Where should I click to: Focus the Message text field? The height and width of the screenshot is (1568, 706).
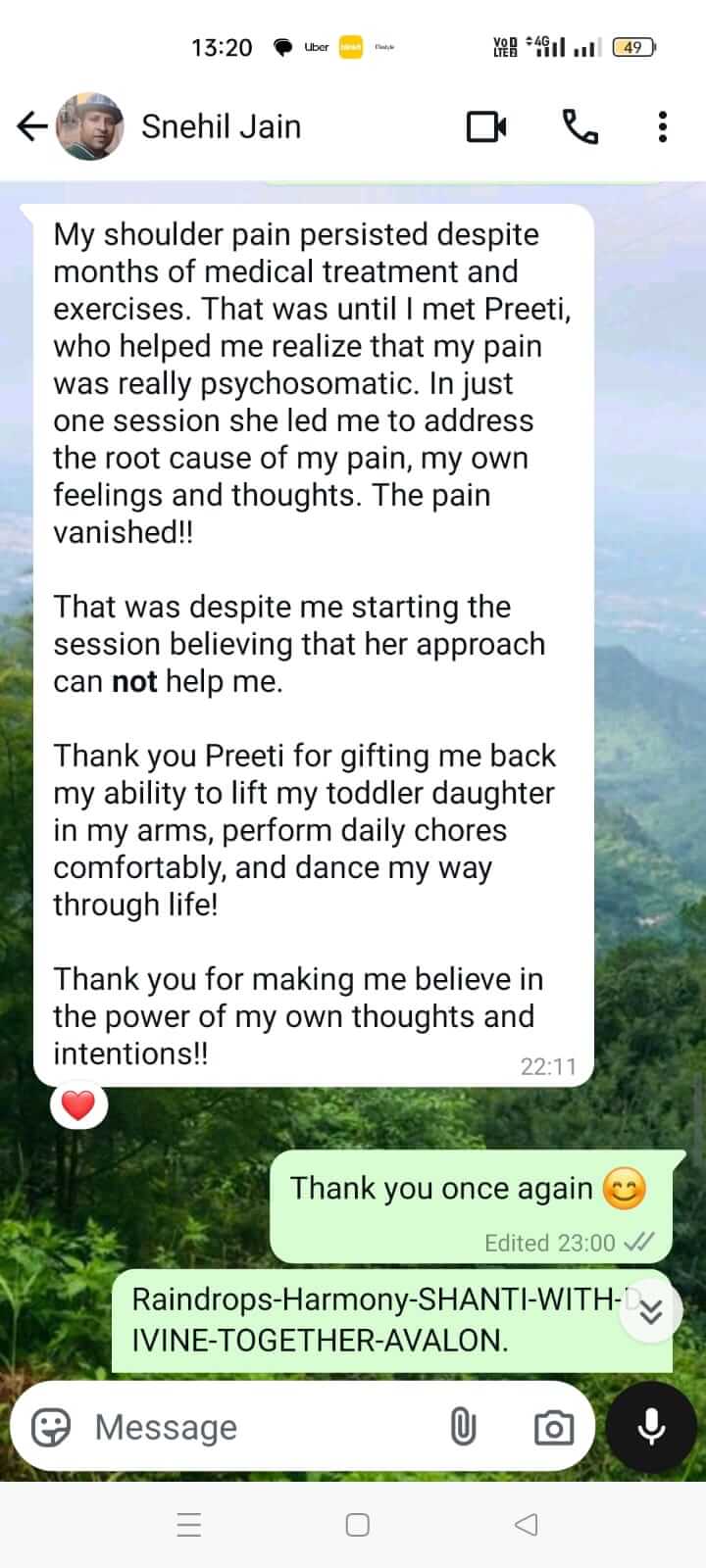pyautogui.click(x=255, y=1427)
